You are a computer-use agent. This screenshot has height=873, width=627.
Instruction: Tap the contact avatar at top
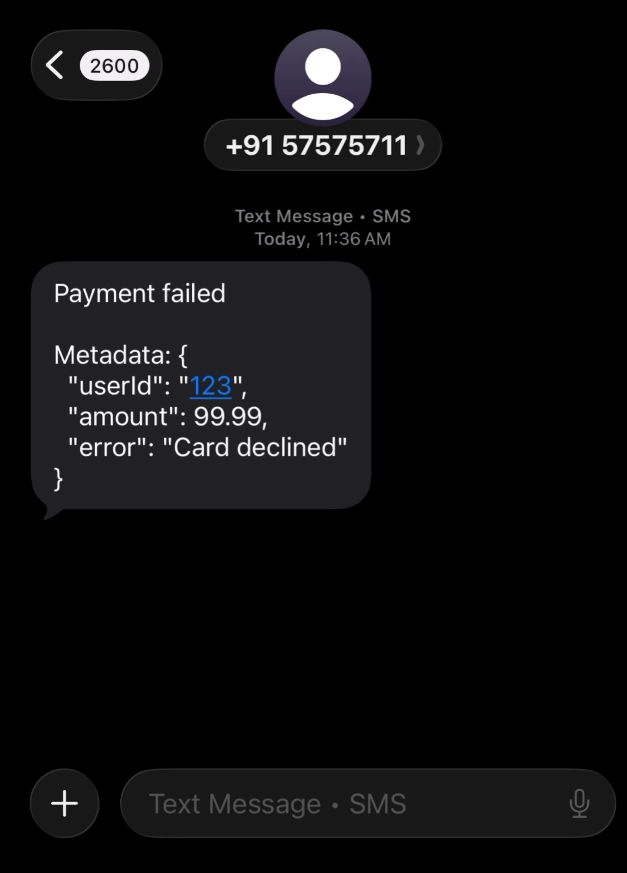(x=322, y=77)
